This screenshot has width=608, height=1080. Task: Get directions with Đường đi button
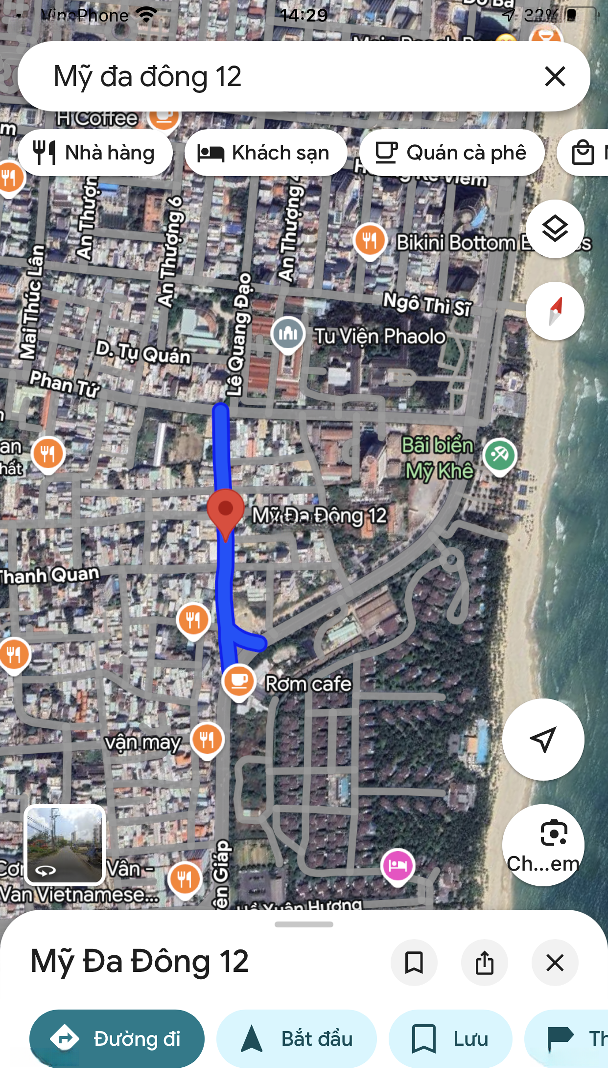pos(117,1039)
